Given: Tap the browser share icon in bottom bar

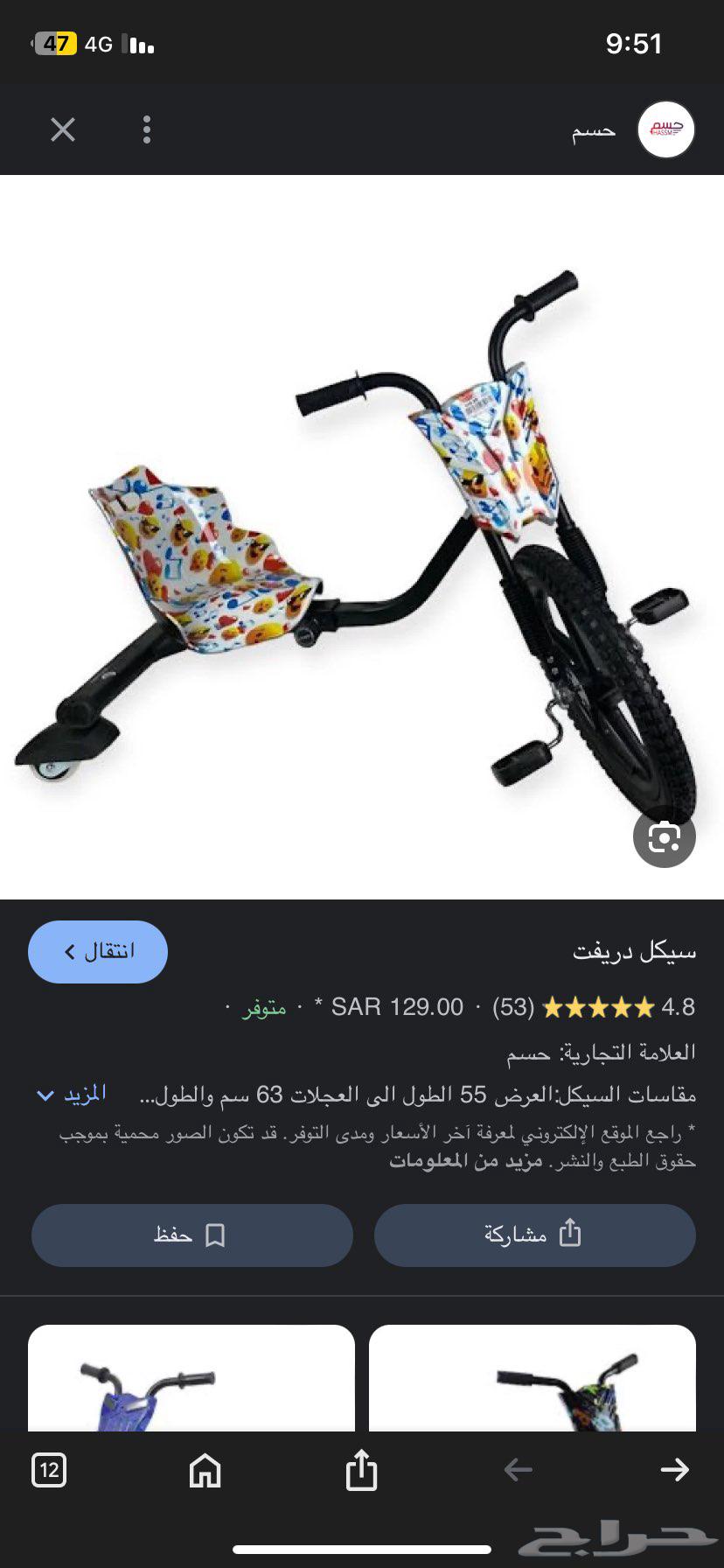Looking at the screenshot, I should coord(361,1469).
